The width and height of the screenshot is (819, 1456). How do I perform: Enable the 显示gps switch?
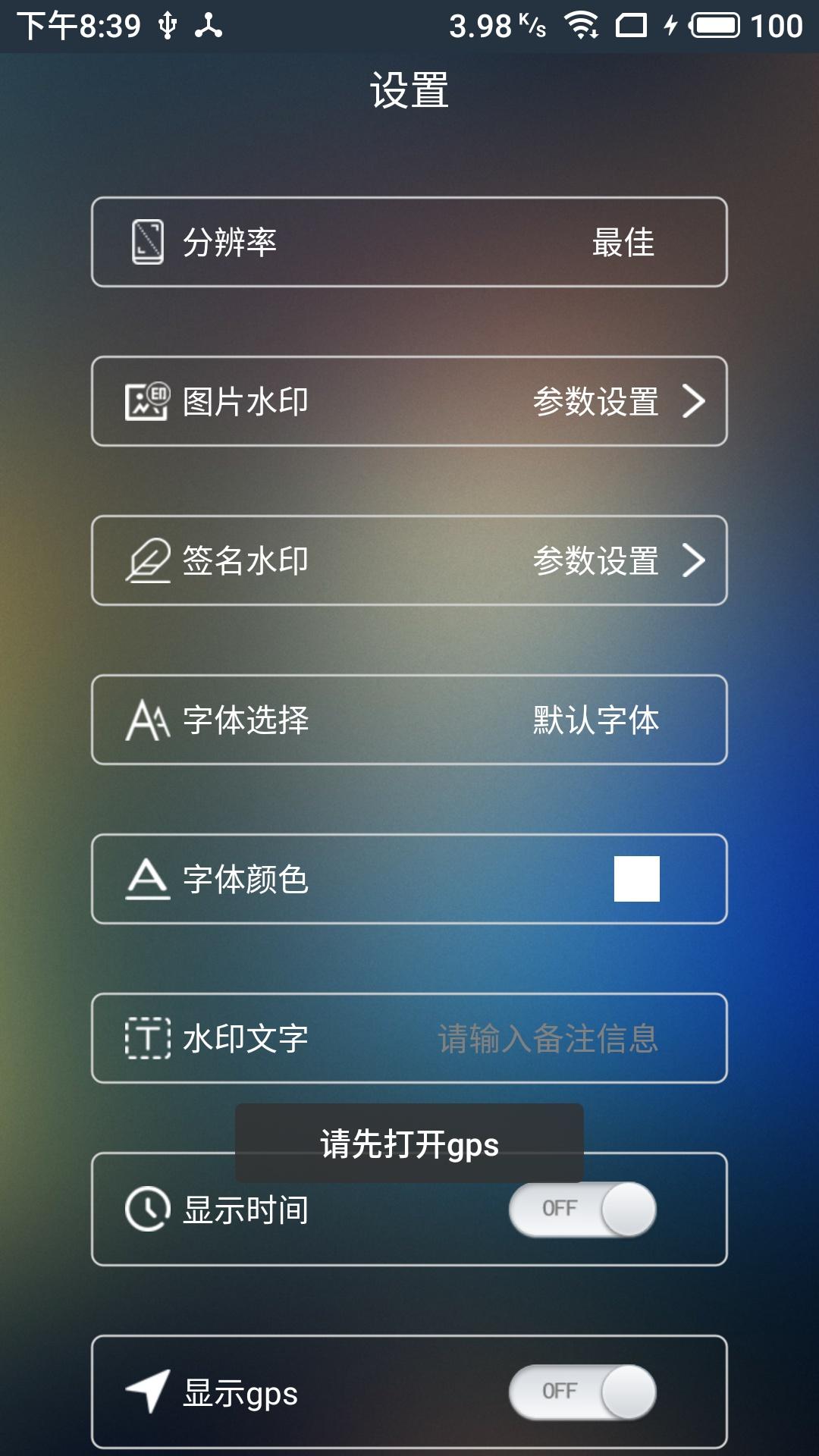pos(581,1390)
